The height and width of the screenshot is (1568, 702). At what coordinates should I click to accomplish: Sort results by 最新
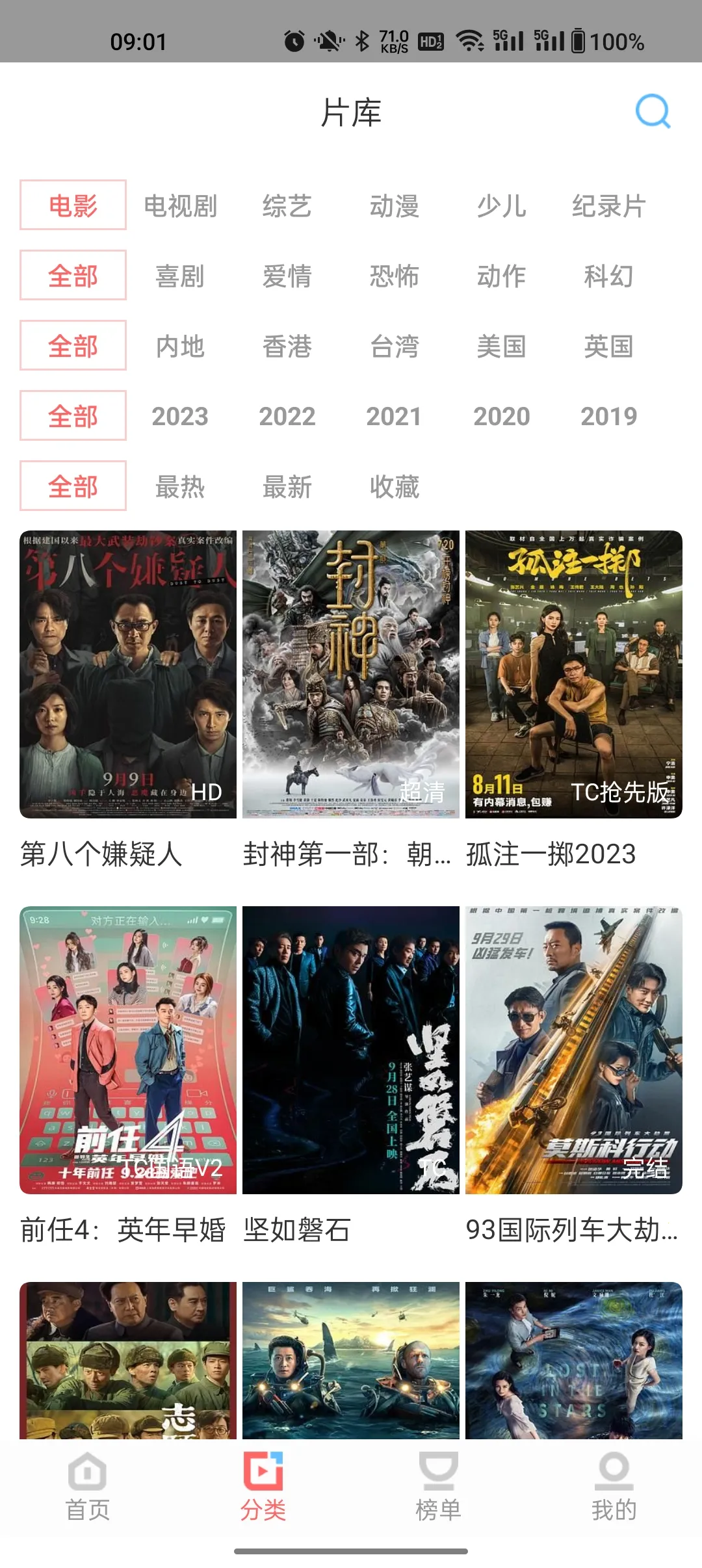[x=288, y=487]
